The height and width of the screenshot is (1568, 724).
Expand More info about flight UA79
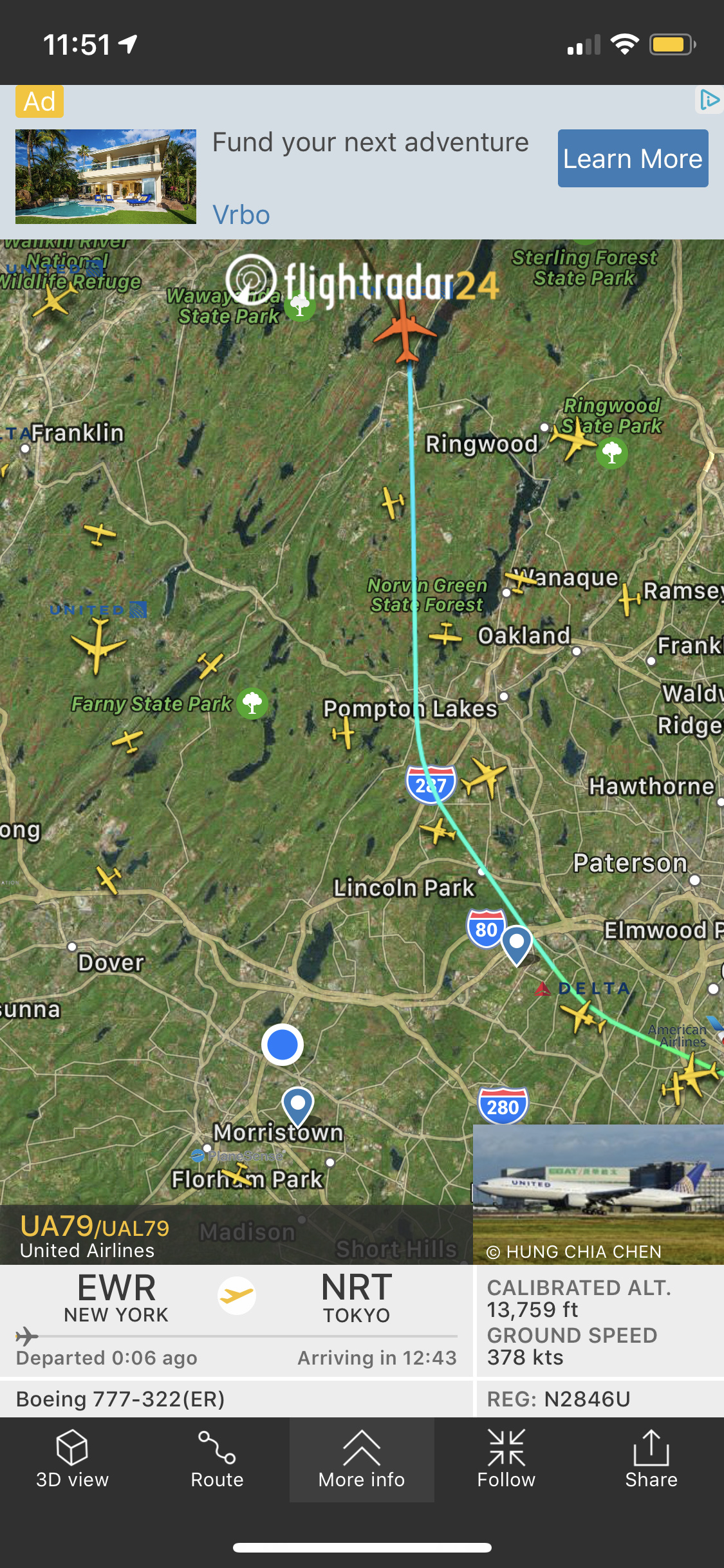coord(362,1459)
